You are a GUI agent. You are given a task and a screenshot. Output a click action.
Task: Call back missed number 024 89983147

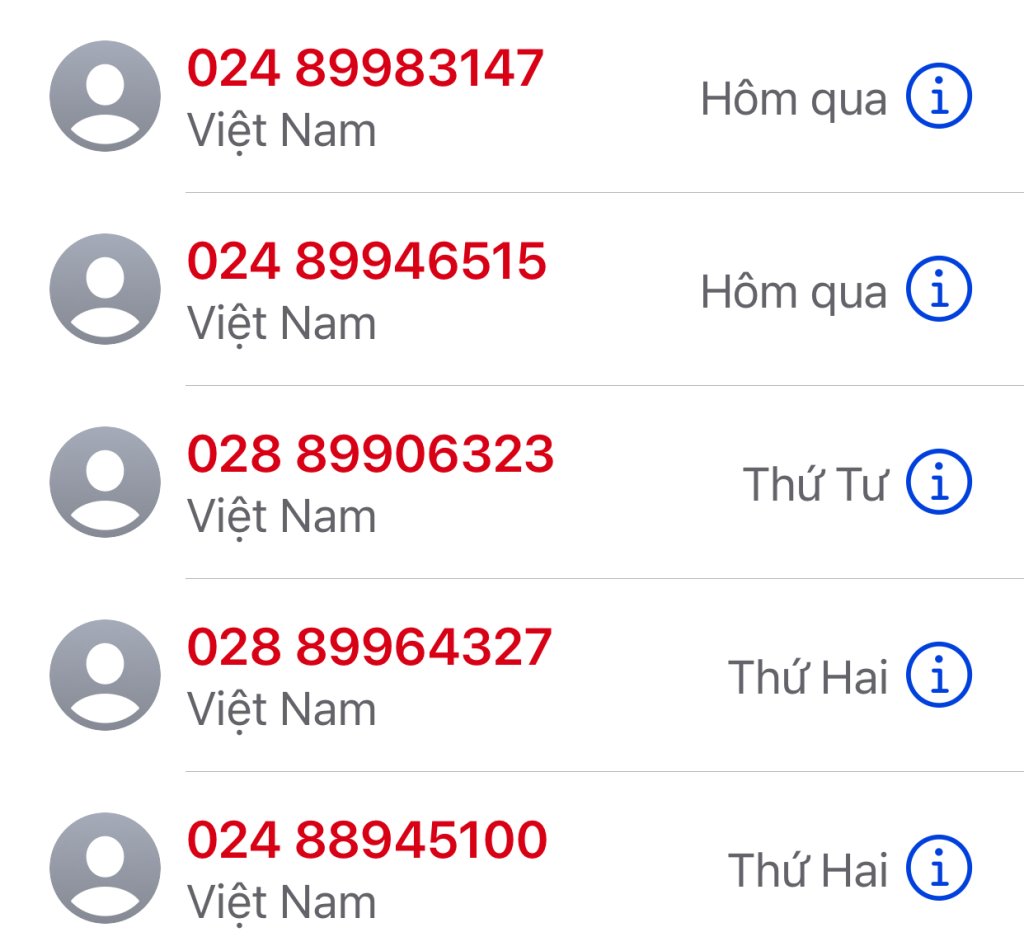point(365,69)
